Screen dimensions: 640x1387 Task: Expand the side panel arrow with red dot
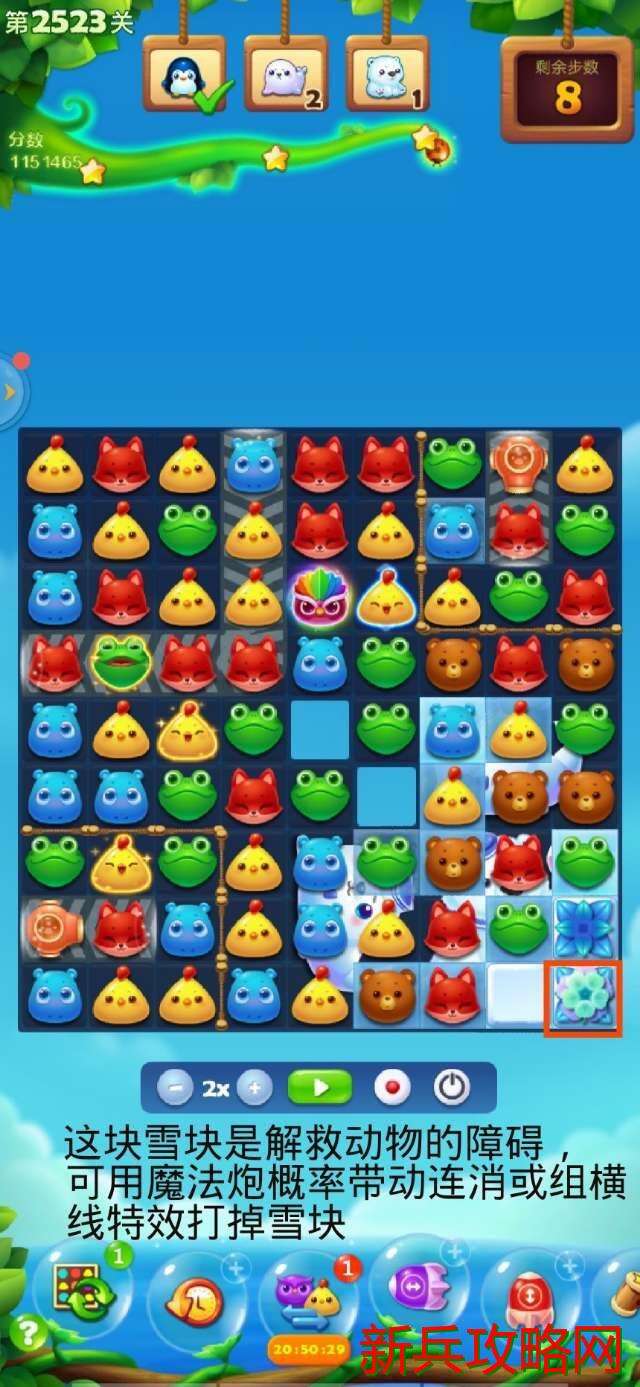[10, 391]
